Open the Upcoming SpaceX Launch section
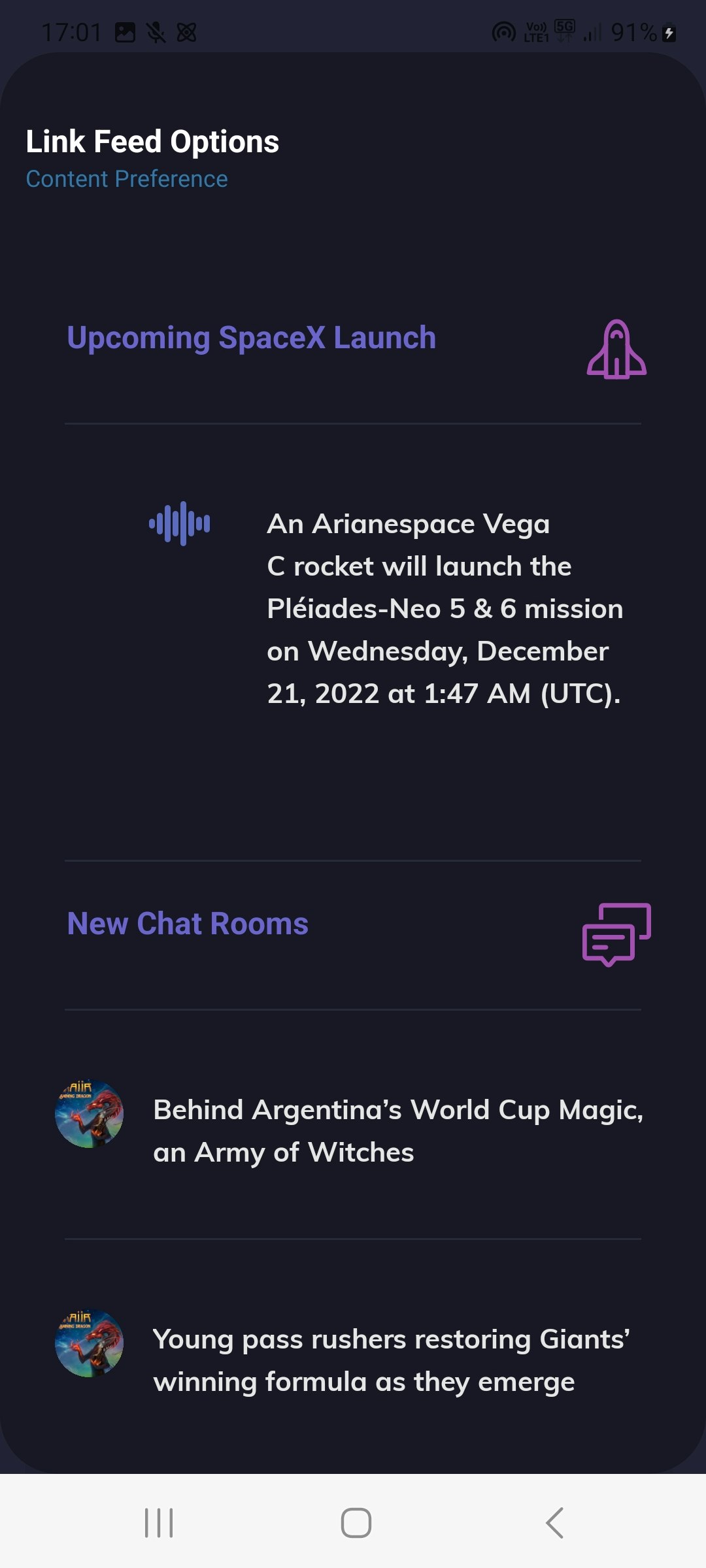This screenshot has width=706, height=1568. pyautogui.click(x=252, y=338)
